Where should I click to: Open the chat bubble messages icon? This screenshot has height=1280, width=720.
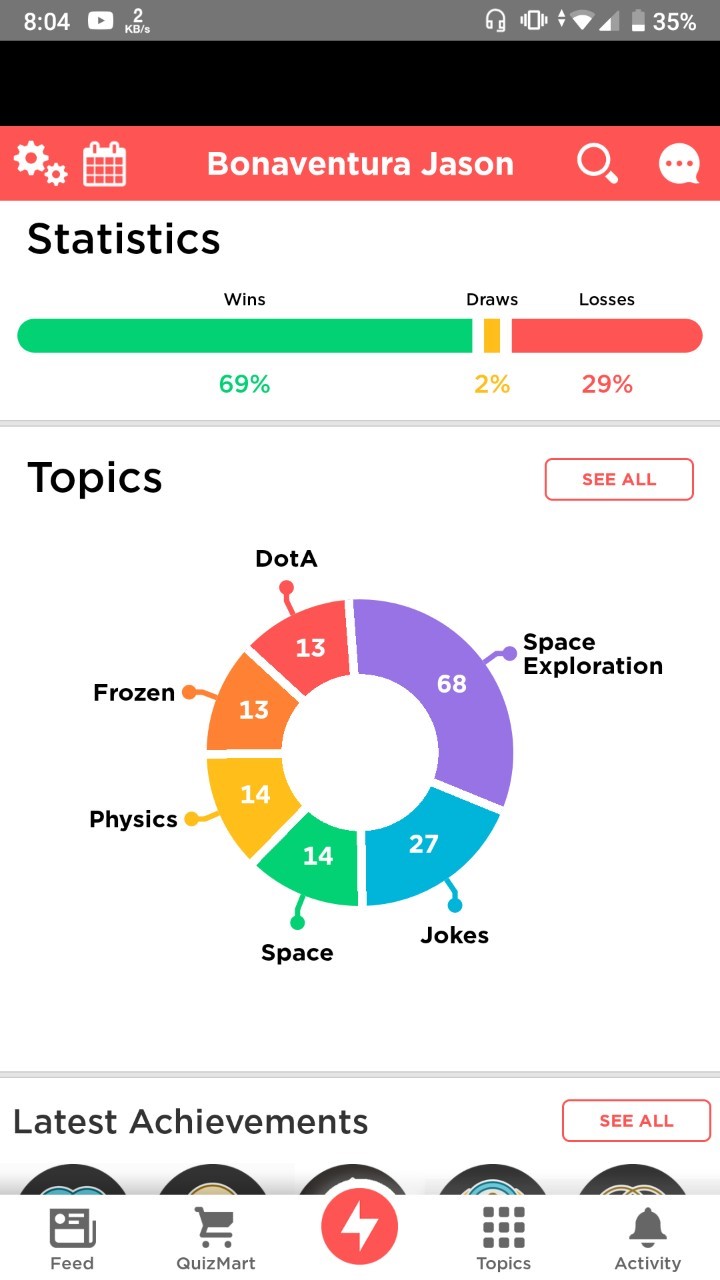679,163
